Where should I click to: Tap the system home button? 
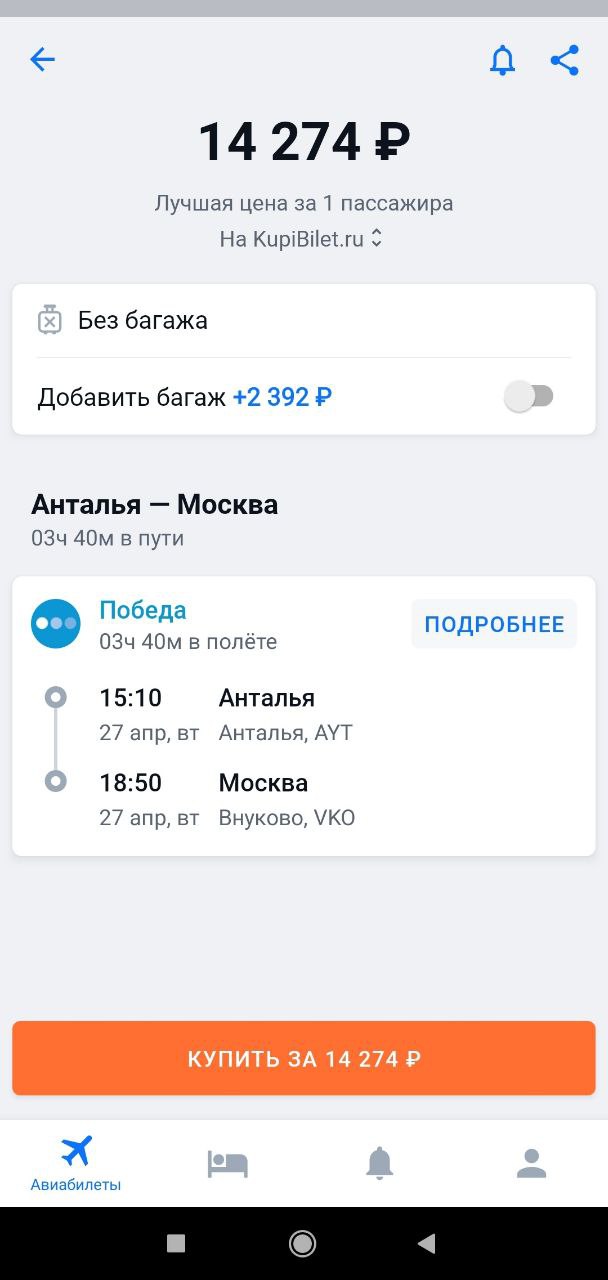point(303,1243)
